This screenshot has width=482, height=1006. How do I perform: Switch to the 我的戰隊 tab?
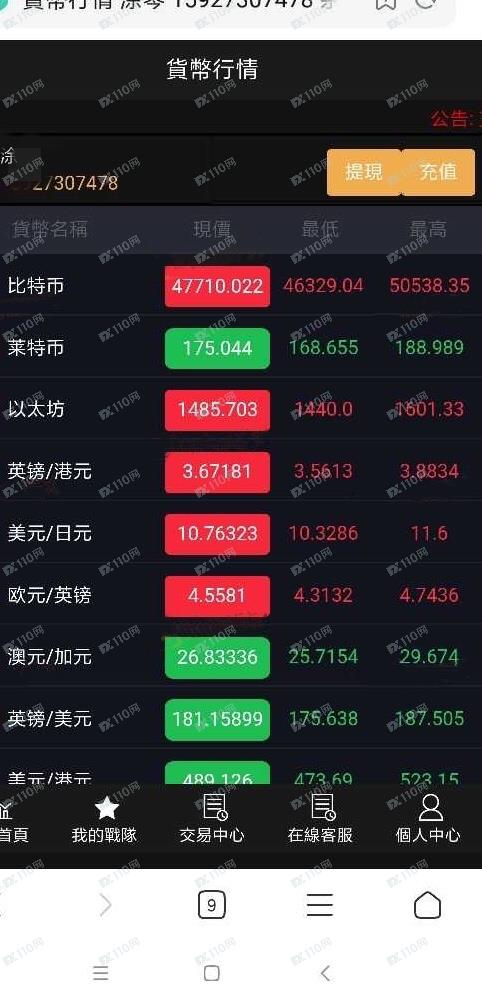pyautogui.click(x=105, y=819)
